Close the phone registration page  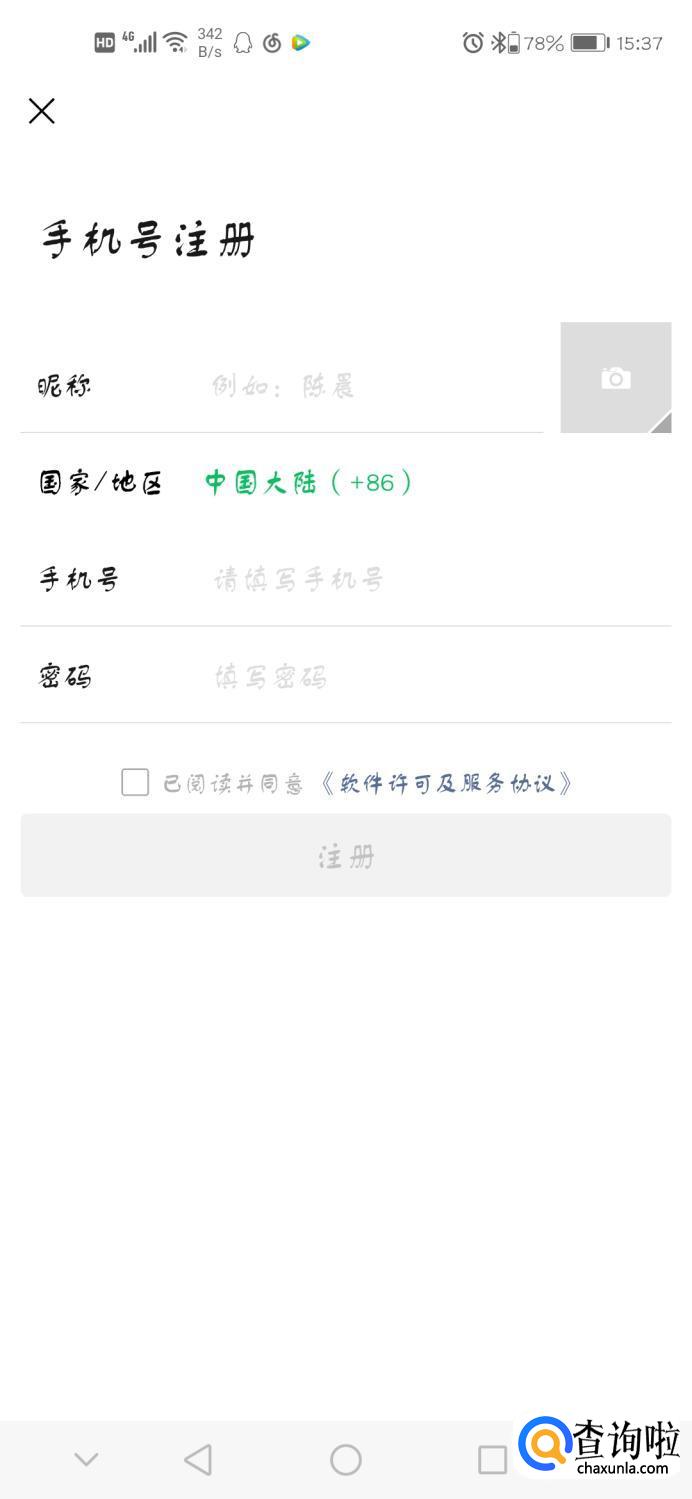point(41,111)
